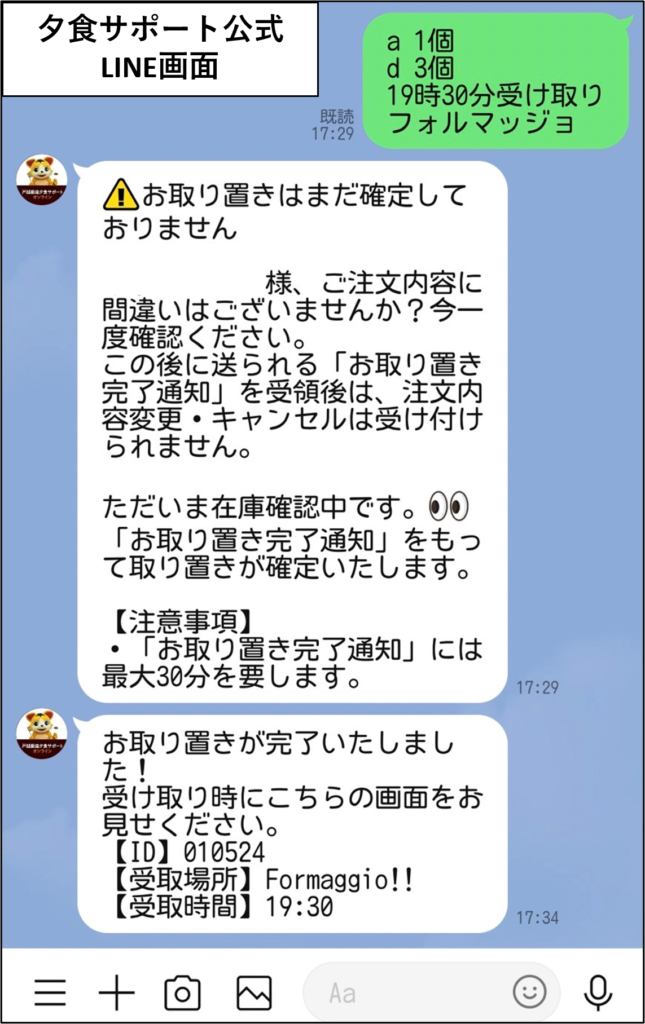
Task: Open the hamburger menu icon
Action: pos(50,992)
